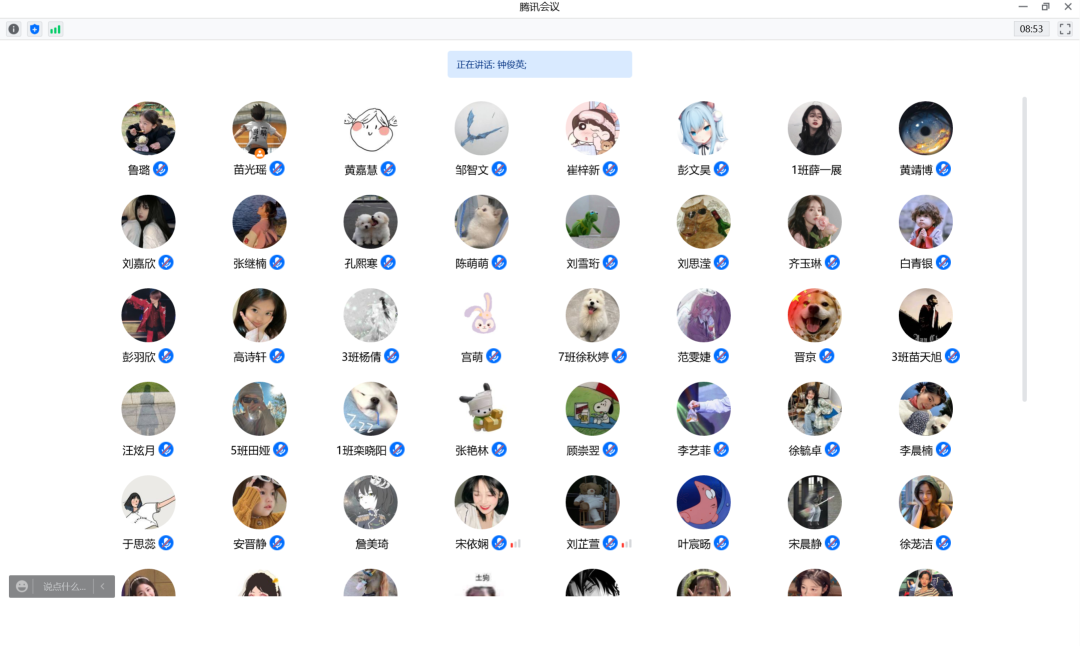The height and width of the screenshot is (646, 1080).
Task: Minimize the Tencent Meeting window
Action: click(1022, 7)
